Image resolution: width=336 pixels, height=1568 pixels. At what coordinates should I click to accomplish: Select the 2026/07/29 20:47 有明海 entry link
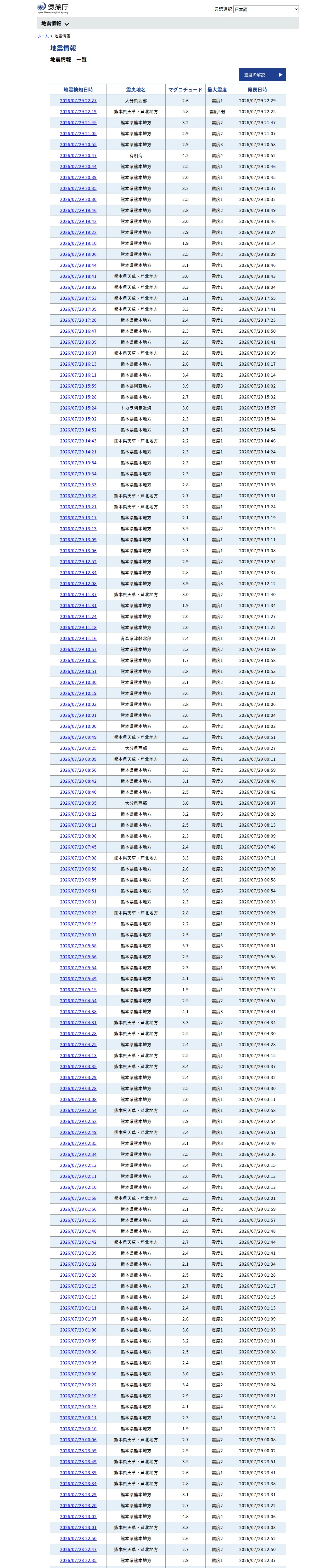tap(78, 156)
